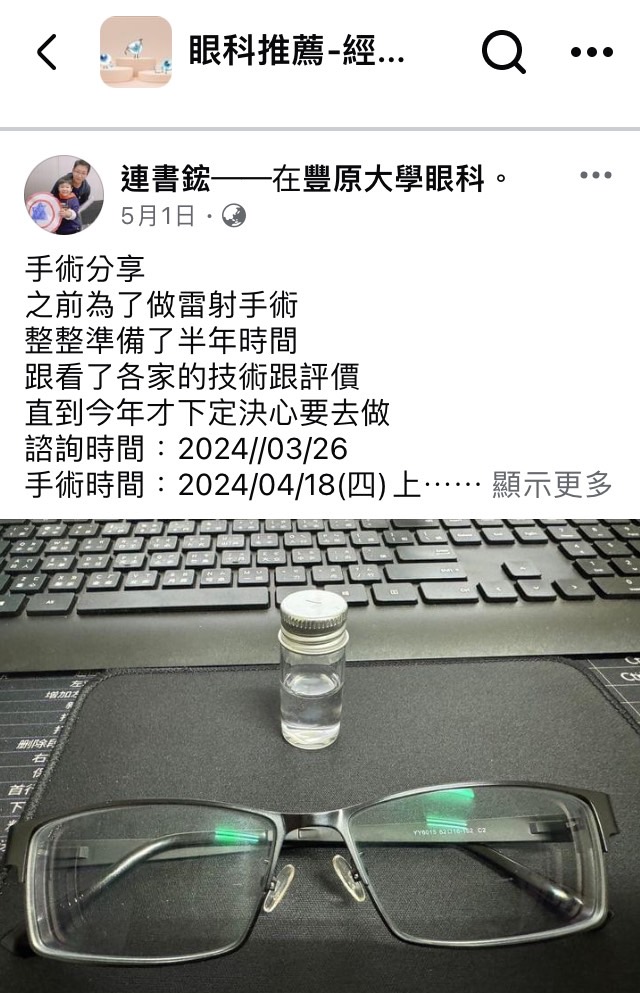
Task: Open the 眼科推薦 group title
Action: coord(296,52)
